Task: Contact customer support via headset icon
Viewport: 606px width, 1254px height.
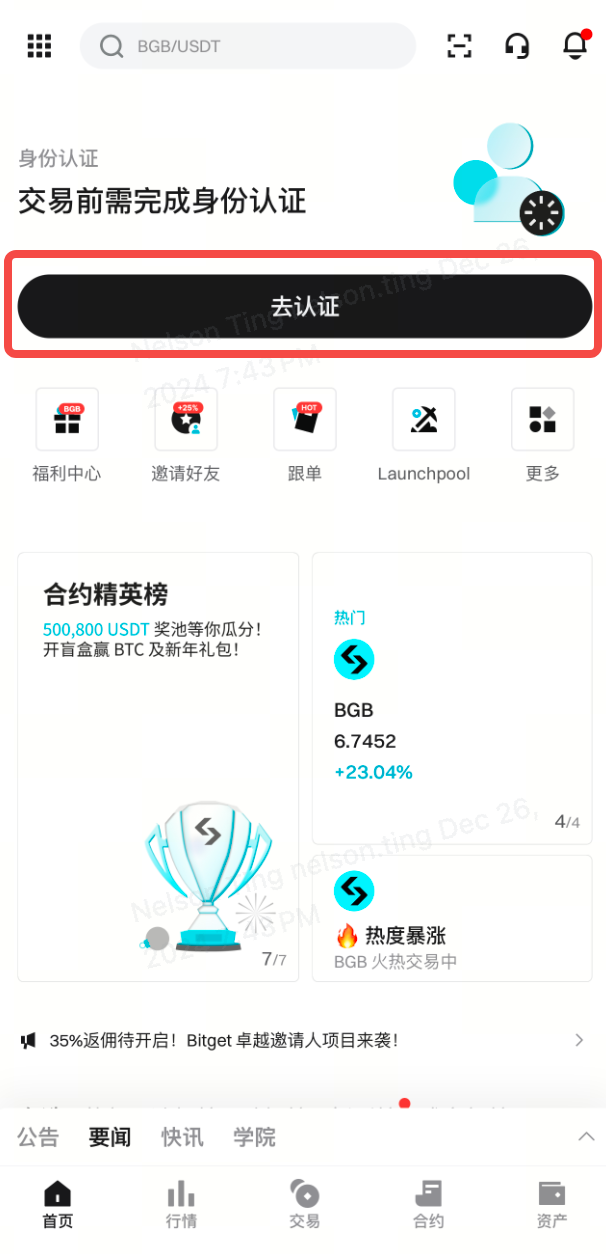Action: [517, 46]
